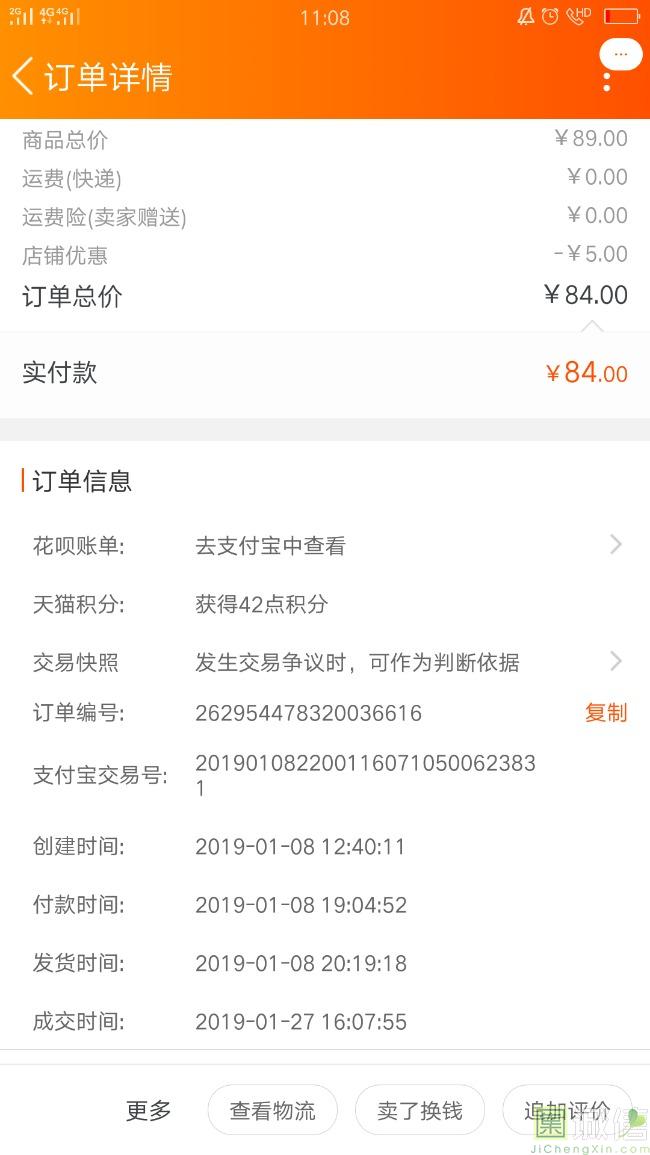Tap 查看物流 to view logistics
This screenshot has height=1155, width=650.
tap(273, 1110)
